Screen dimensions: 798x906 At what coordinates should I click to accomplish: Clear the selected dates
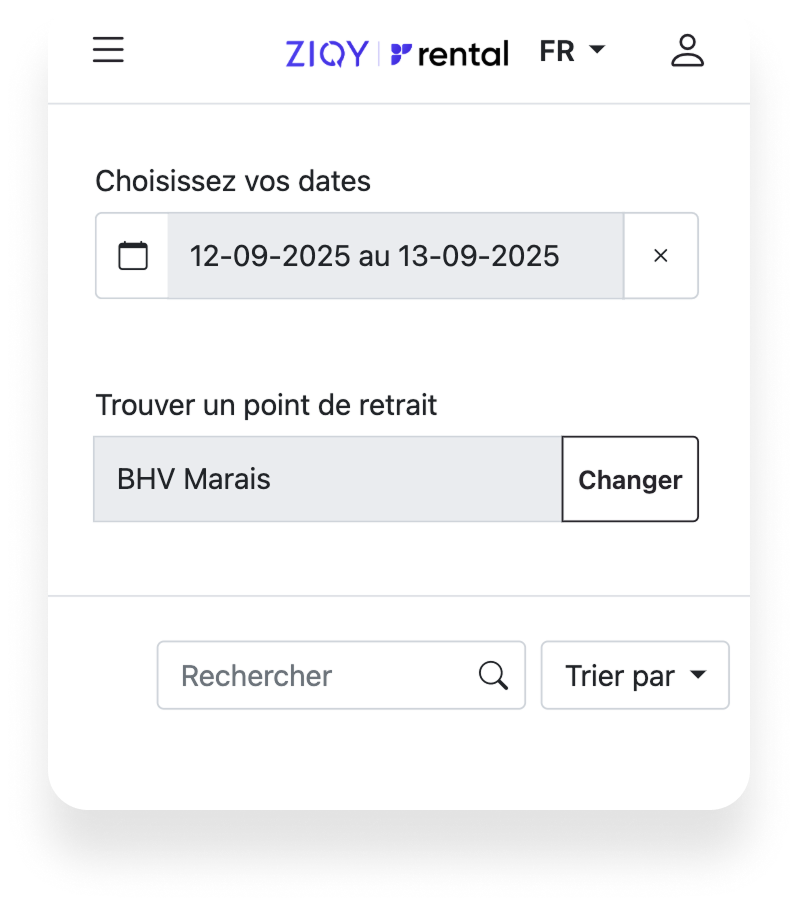pos(660,256)
